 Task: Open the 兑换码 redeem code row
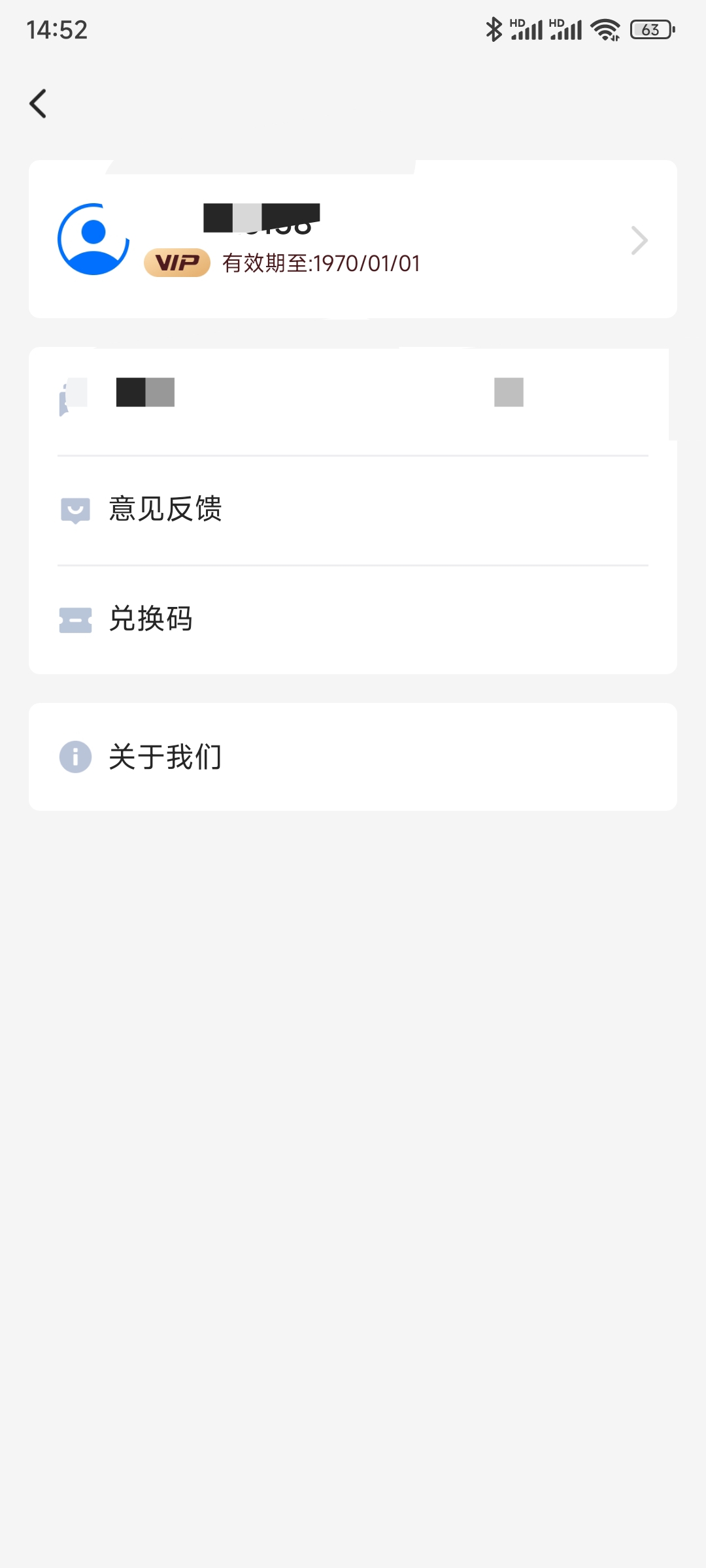coord(353,620)
